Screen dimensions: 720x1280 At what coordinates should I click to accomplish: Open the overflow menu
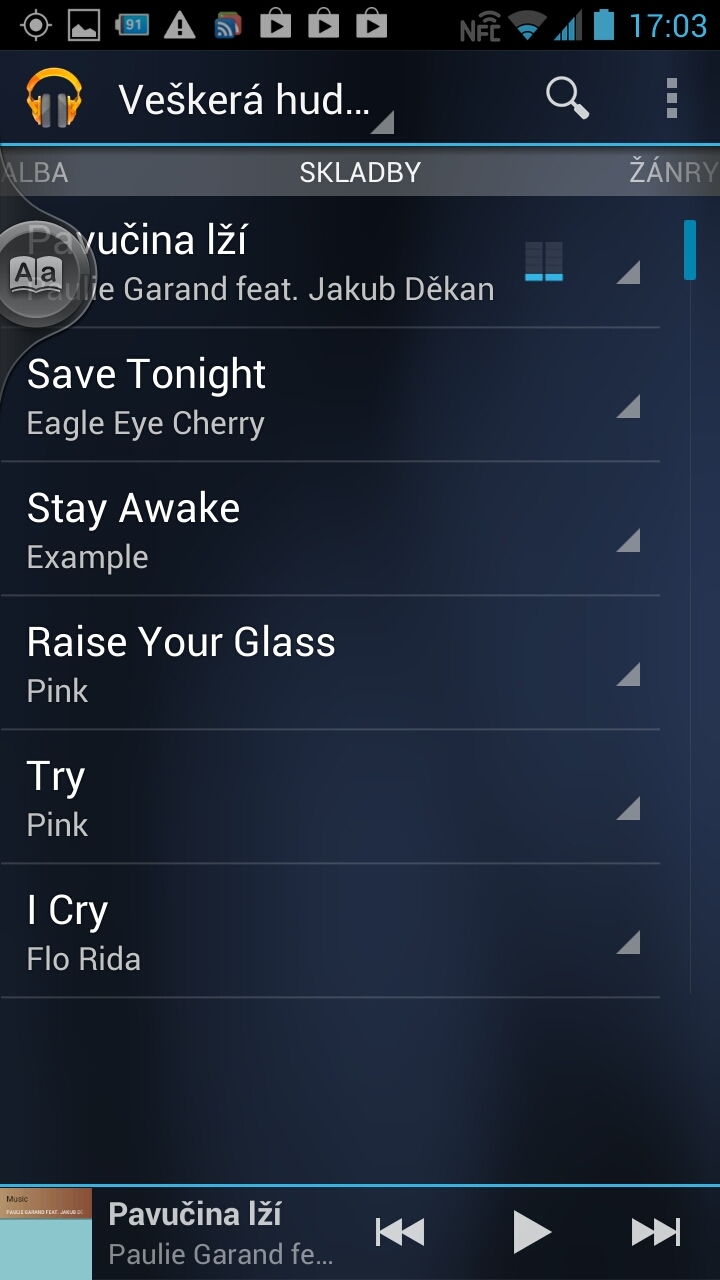671,98
